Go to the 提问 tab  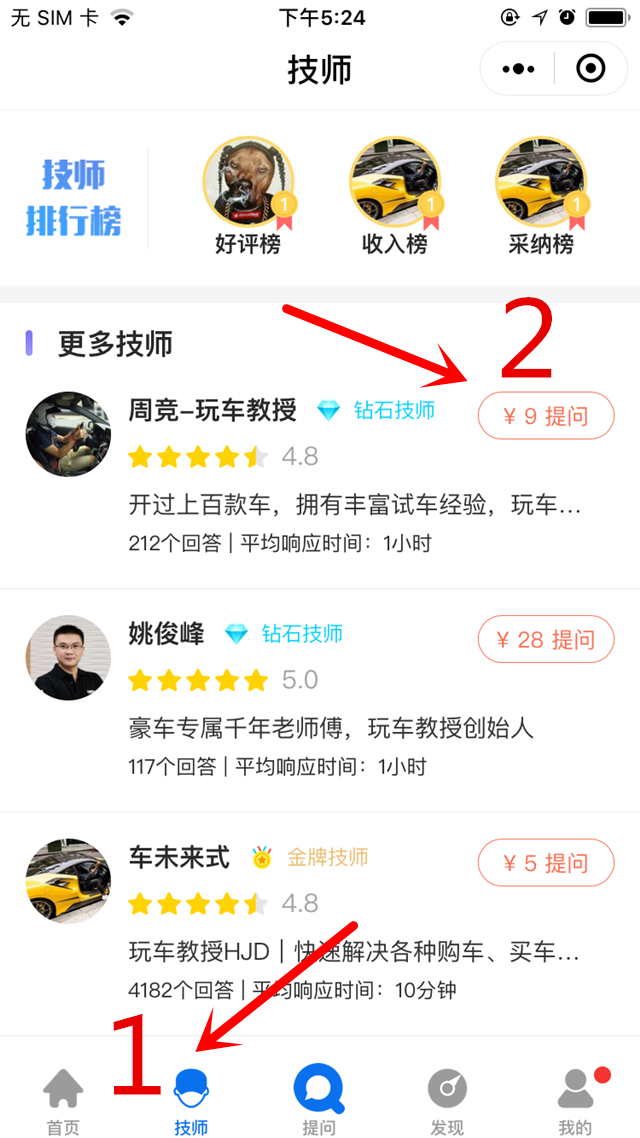tap(319, 1100)
